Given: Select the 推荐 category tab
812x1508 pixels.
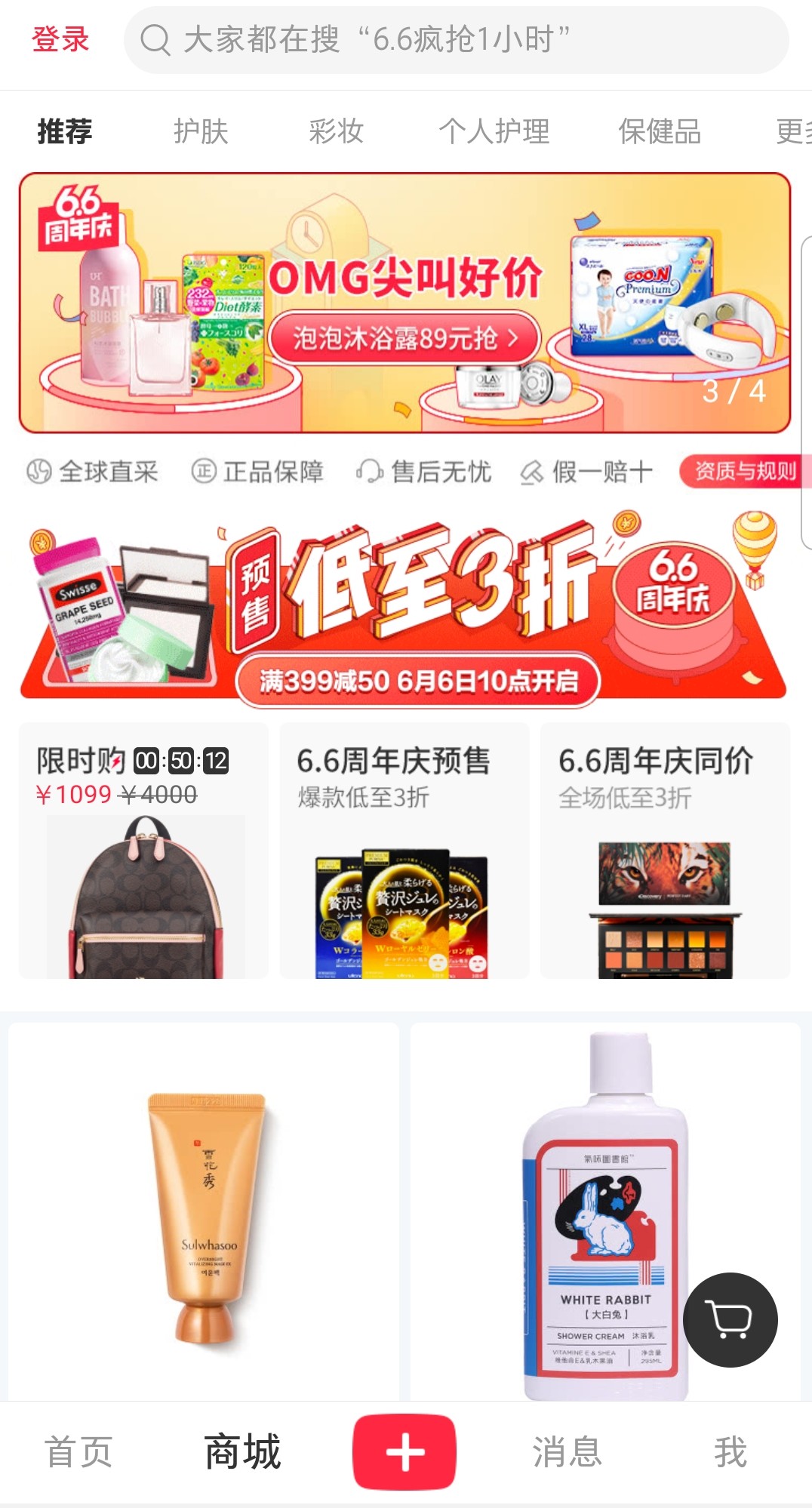Looking at the screenshot, I should pyautogui.click(x=65, y=131).
